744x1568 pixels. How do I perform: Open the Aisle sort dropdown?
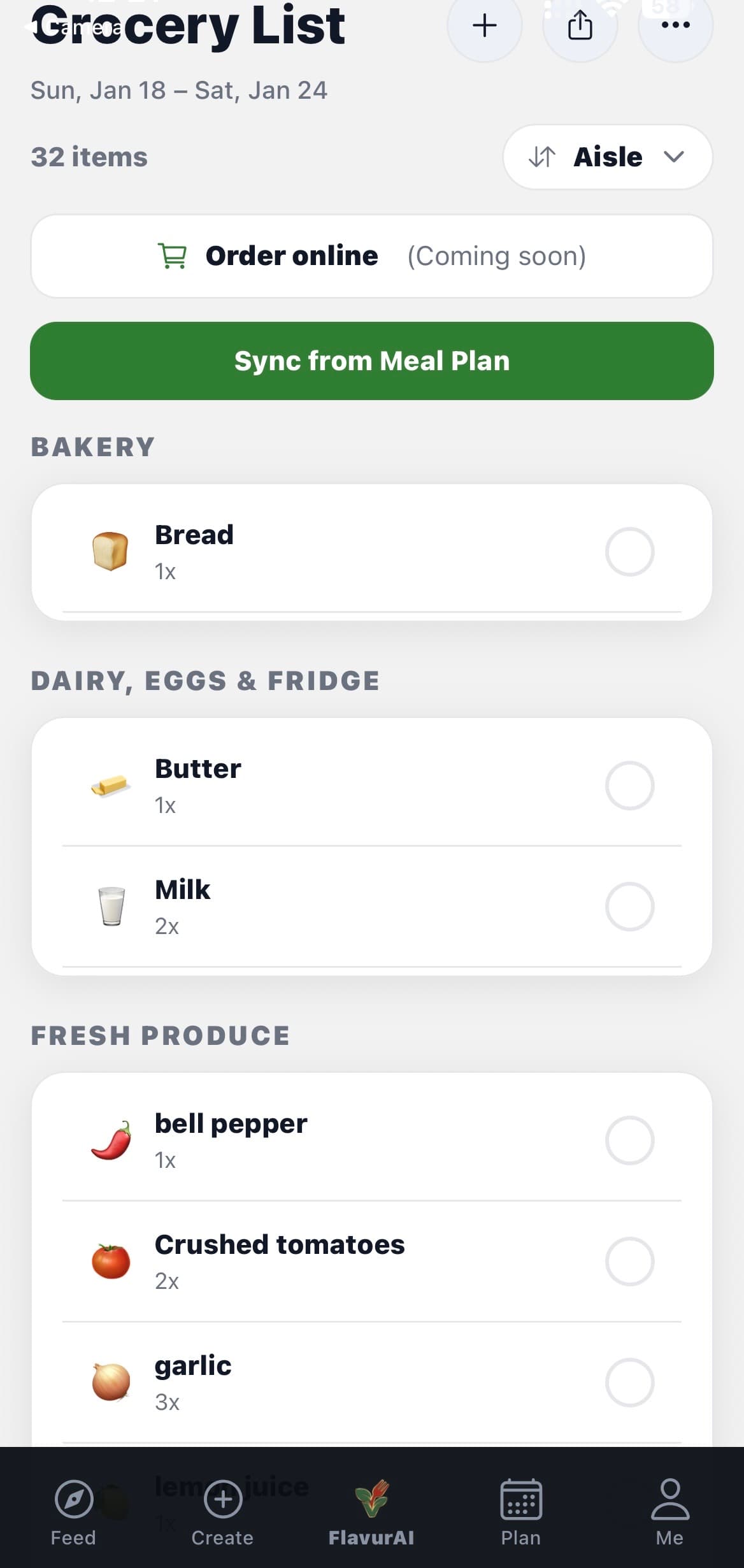[x=607, y=156]
